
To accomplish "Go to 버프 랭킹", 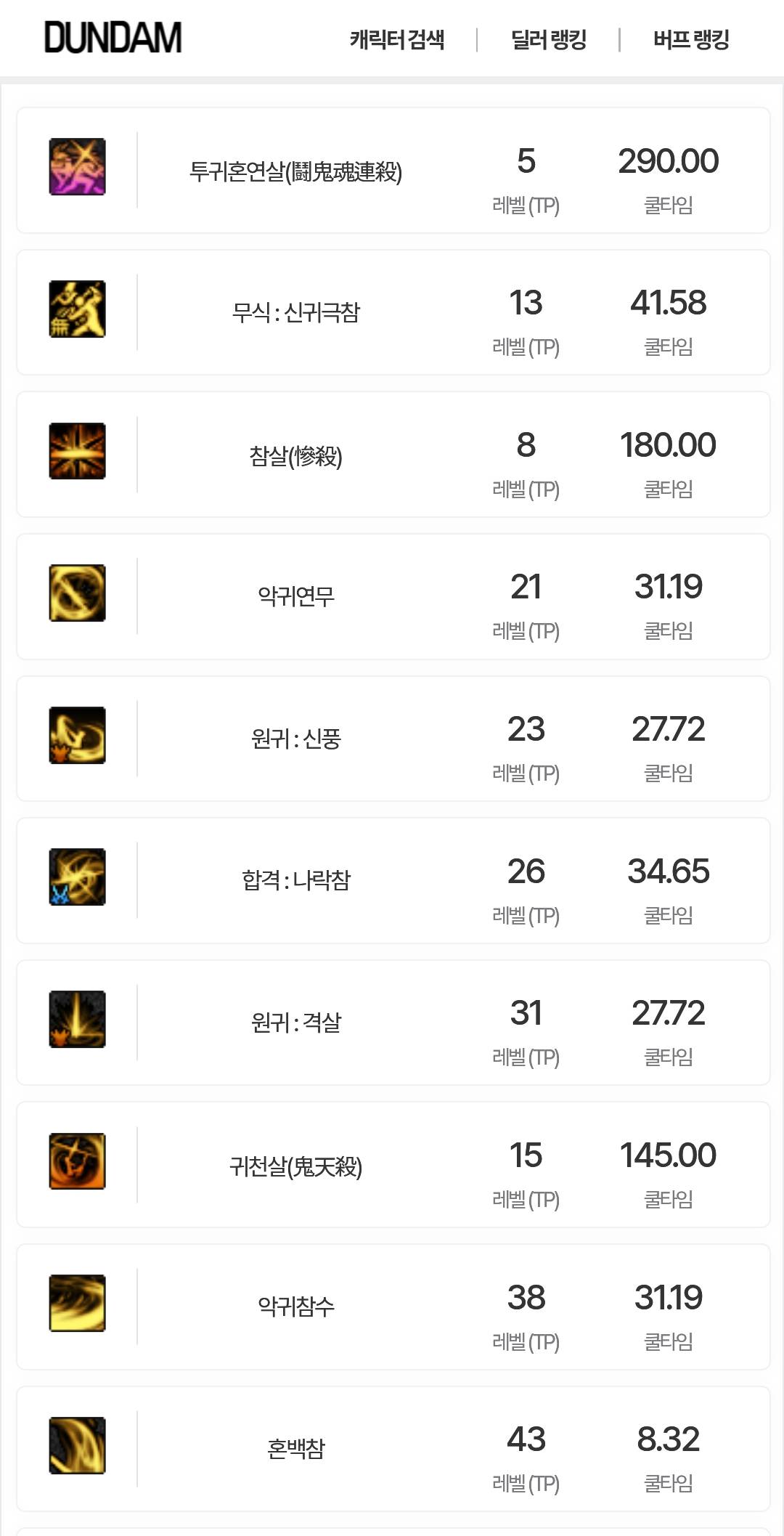I will (x=690, y=39).
